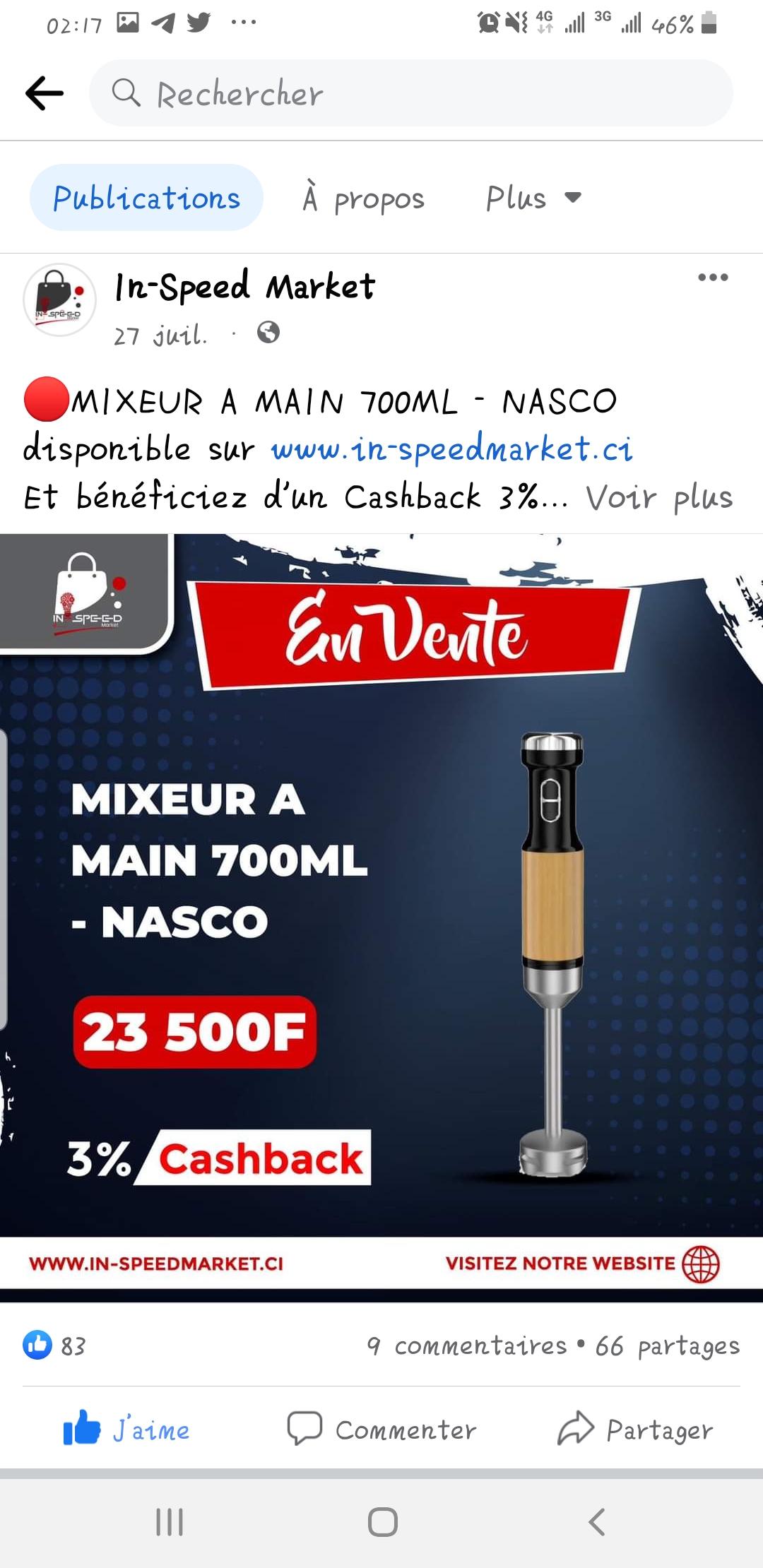Screen dimensions: 763x1568
Task: Open the post's three-dot options menu
Action: (713, 277)
